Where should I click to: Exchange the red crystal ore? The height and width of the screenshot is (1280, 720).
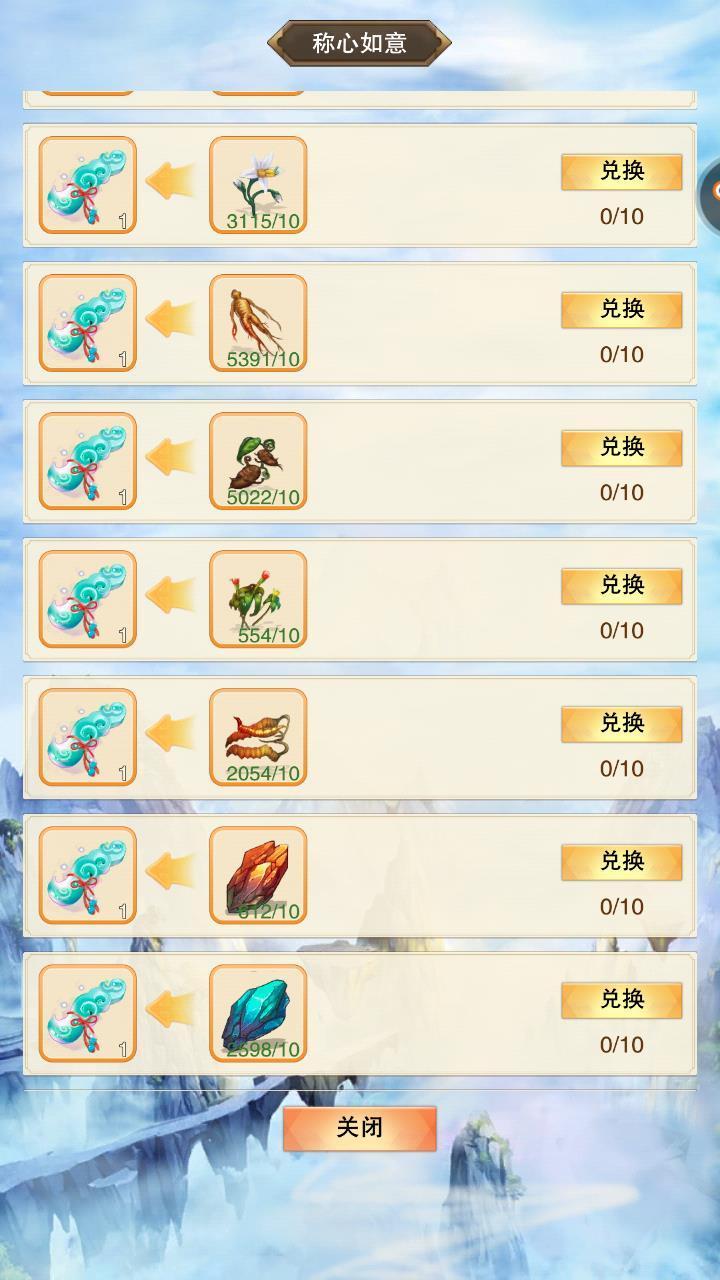[x=621, y=862]
